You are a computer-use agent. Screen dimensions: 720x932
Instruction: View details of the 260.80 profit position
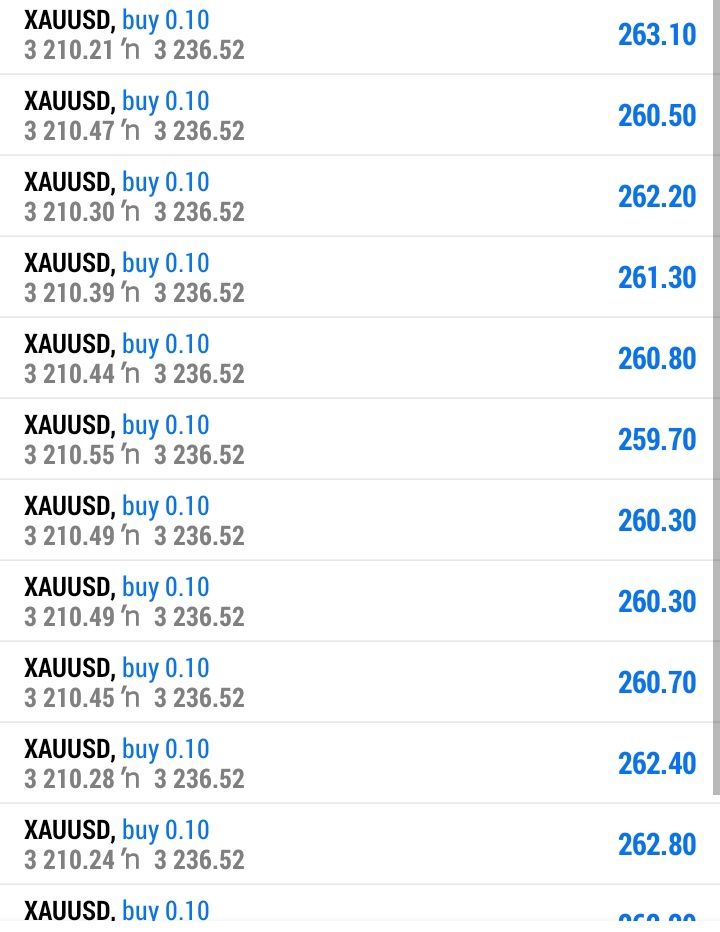(360, 359)
